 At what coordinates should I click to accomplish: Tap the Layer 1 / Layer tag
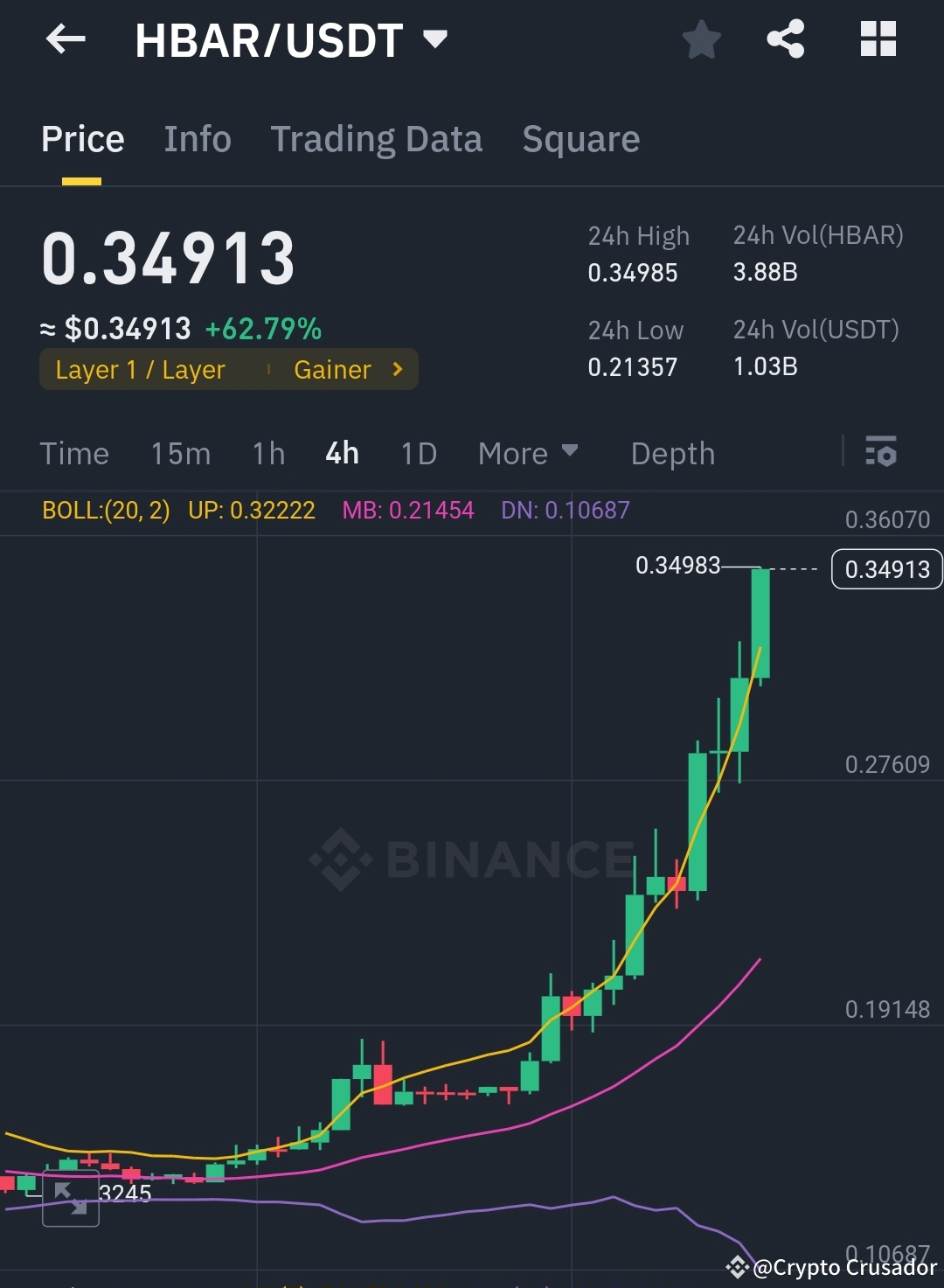[x=141, y=369]
